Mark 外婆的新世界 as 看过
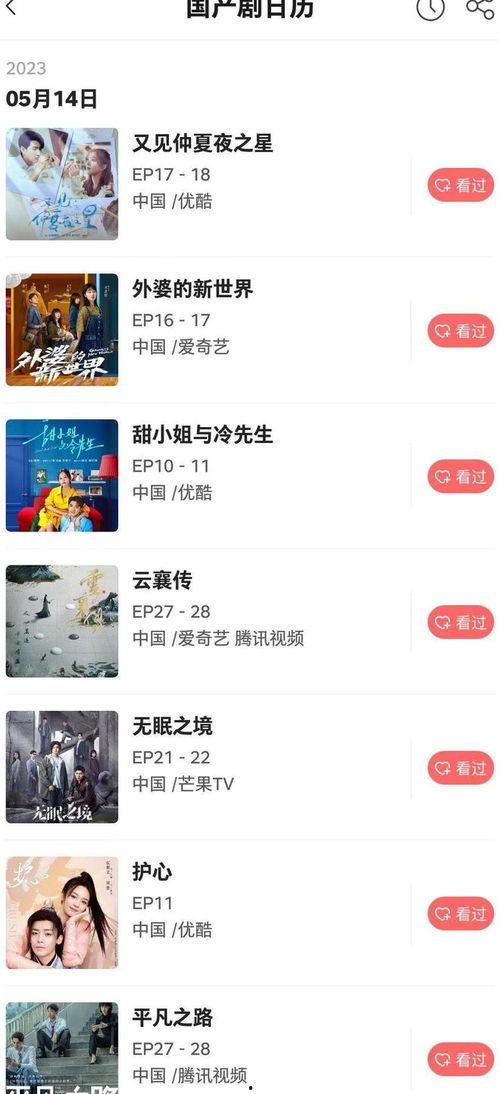This screenshot has width=500, height=1094. pyautogui.click(x=460, y=331)
